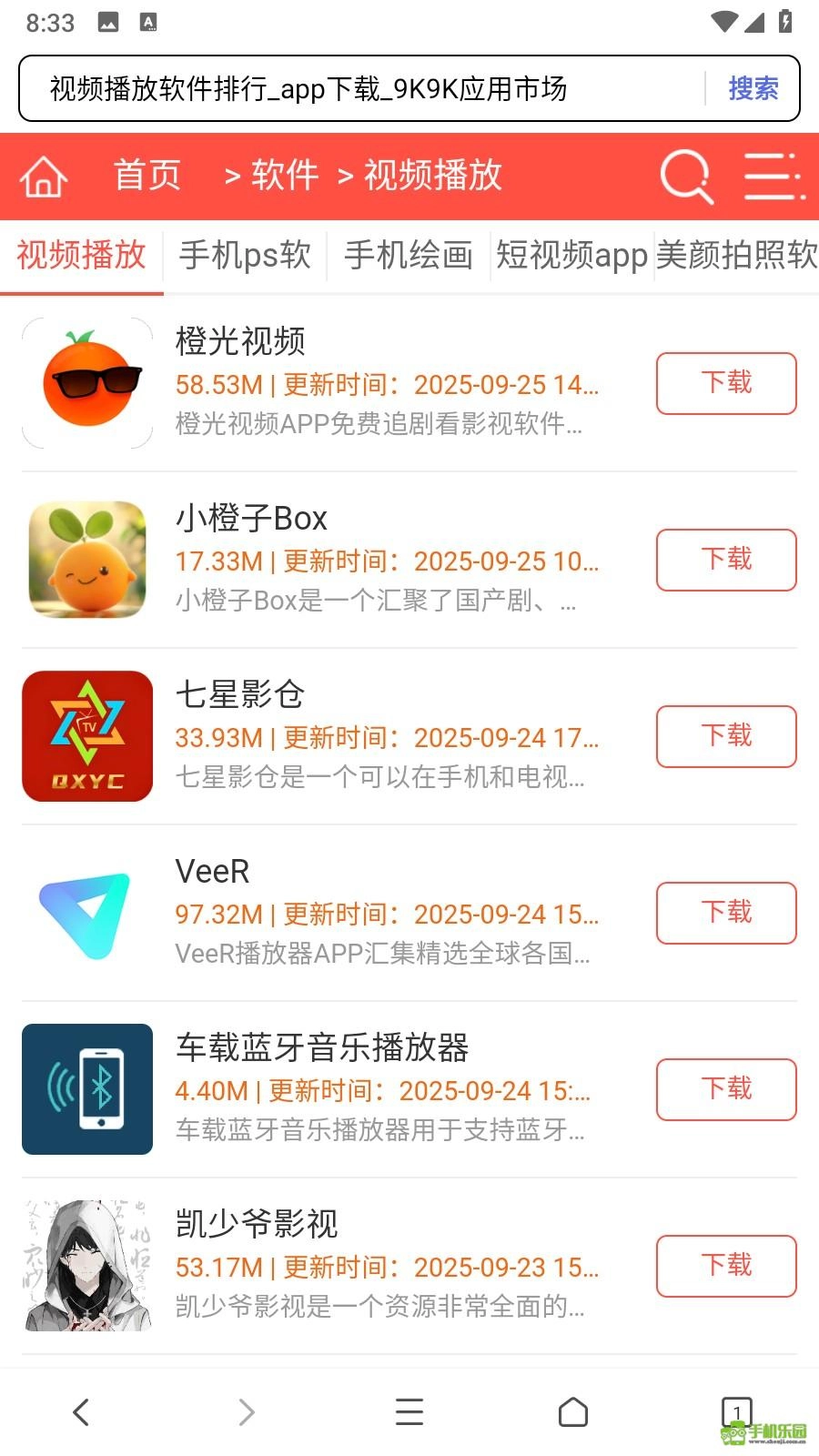819x1456 pixels.
Task: Select the 短视频app tab
Action: [x=571, y=256]
